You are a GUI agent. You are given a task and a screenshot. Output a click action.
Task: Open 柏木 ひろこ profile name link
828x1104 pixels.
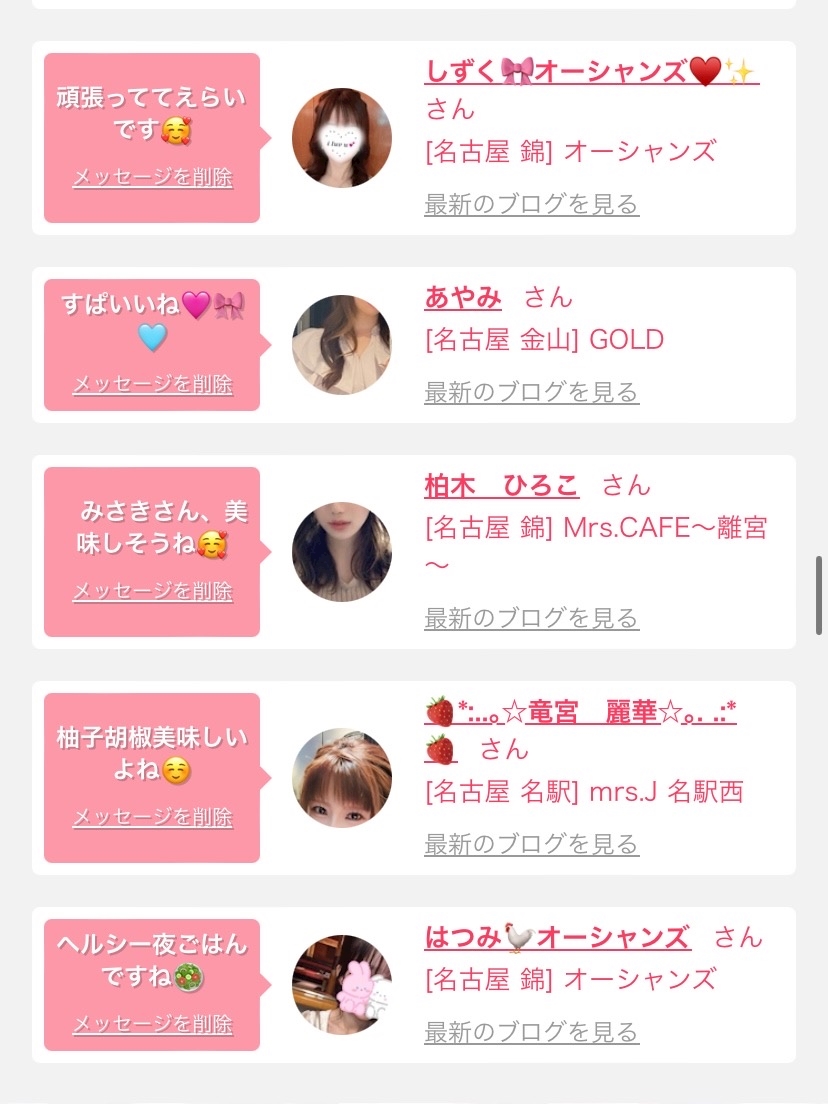click(501, 485)
